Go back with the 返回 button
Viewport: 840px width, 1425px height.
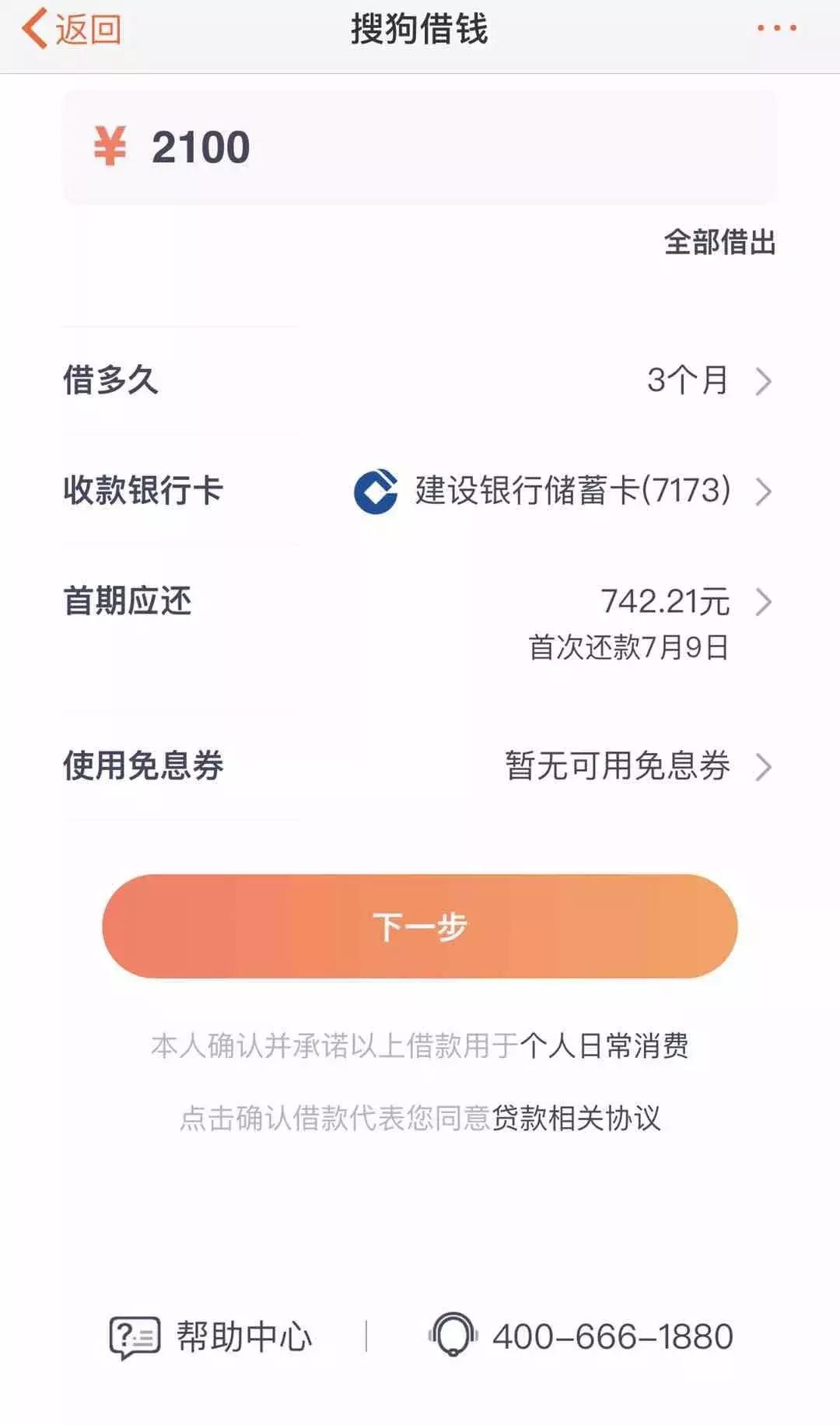72,30
